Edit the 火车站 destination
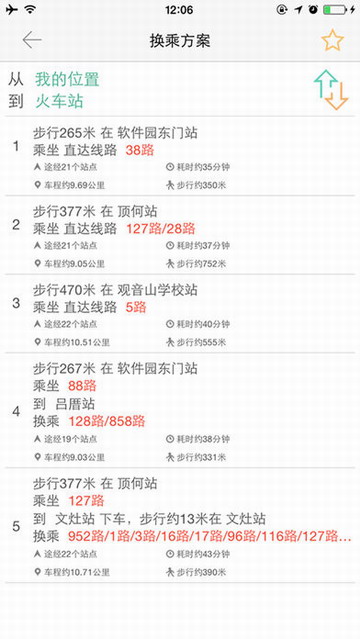Screen dimensions: 360x639 pyautogui.click(x=59, y=101)
